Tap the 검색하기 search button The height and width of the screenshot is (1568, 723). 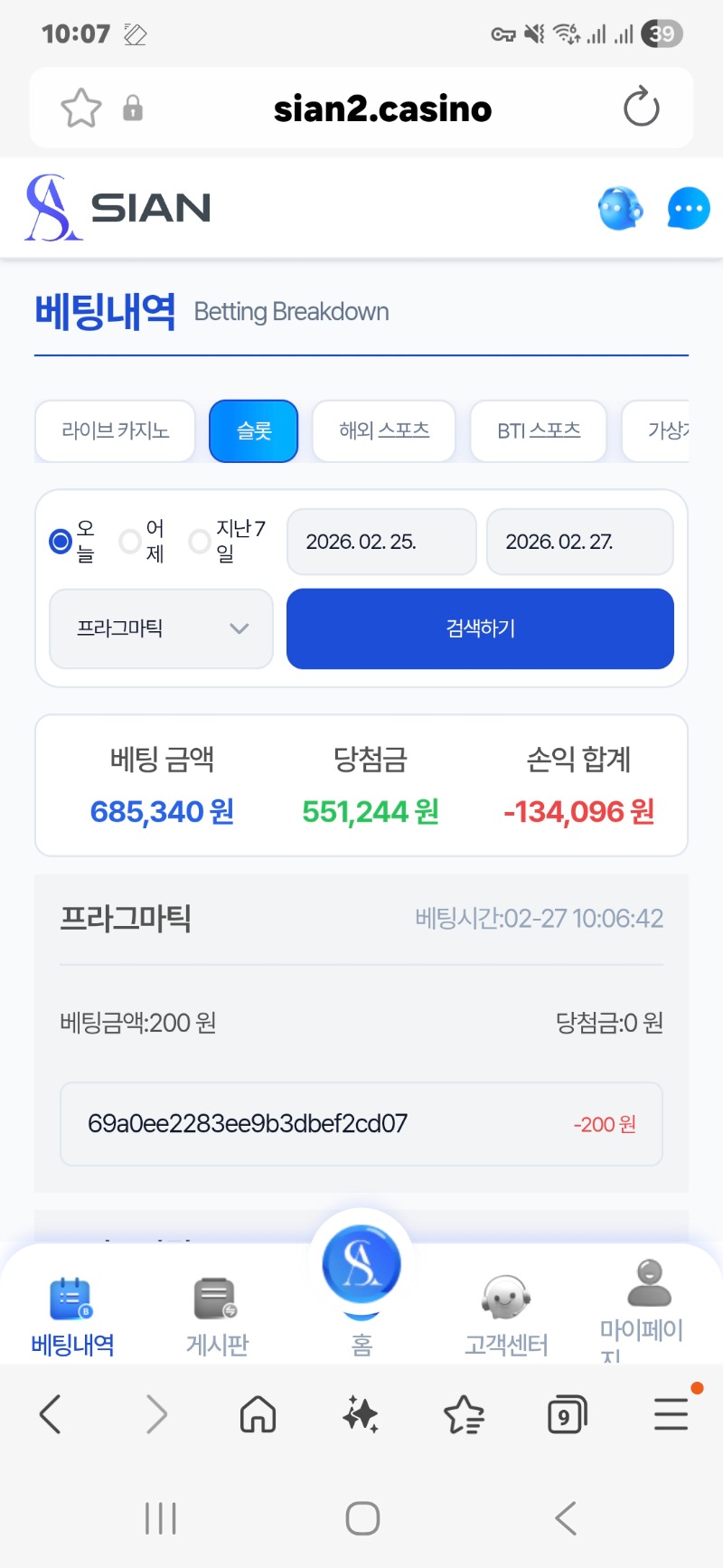(x=480, y=628)
